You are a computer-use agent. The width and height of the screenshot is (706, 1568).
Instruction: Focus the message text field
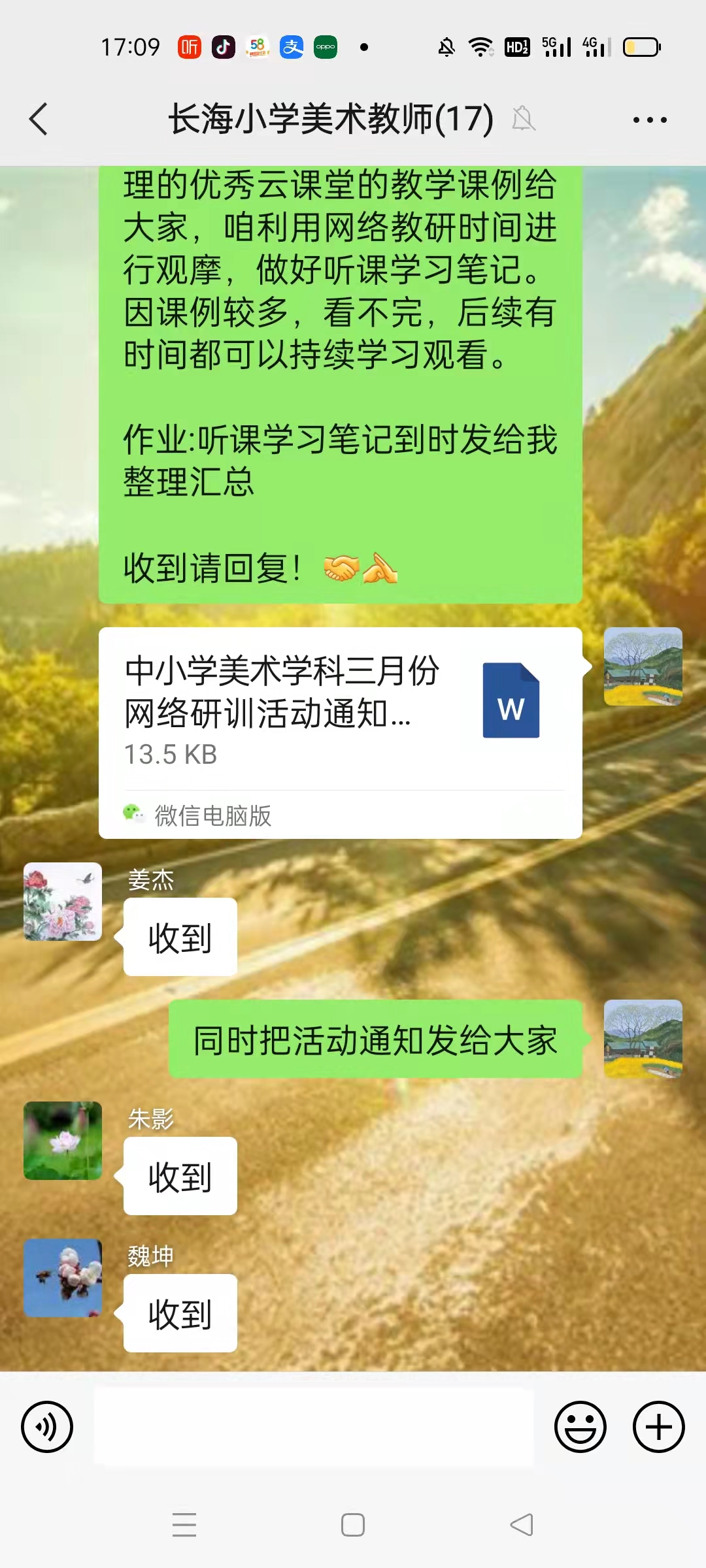tap(314, 1427)
